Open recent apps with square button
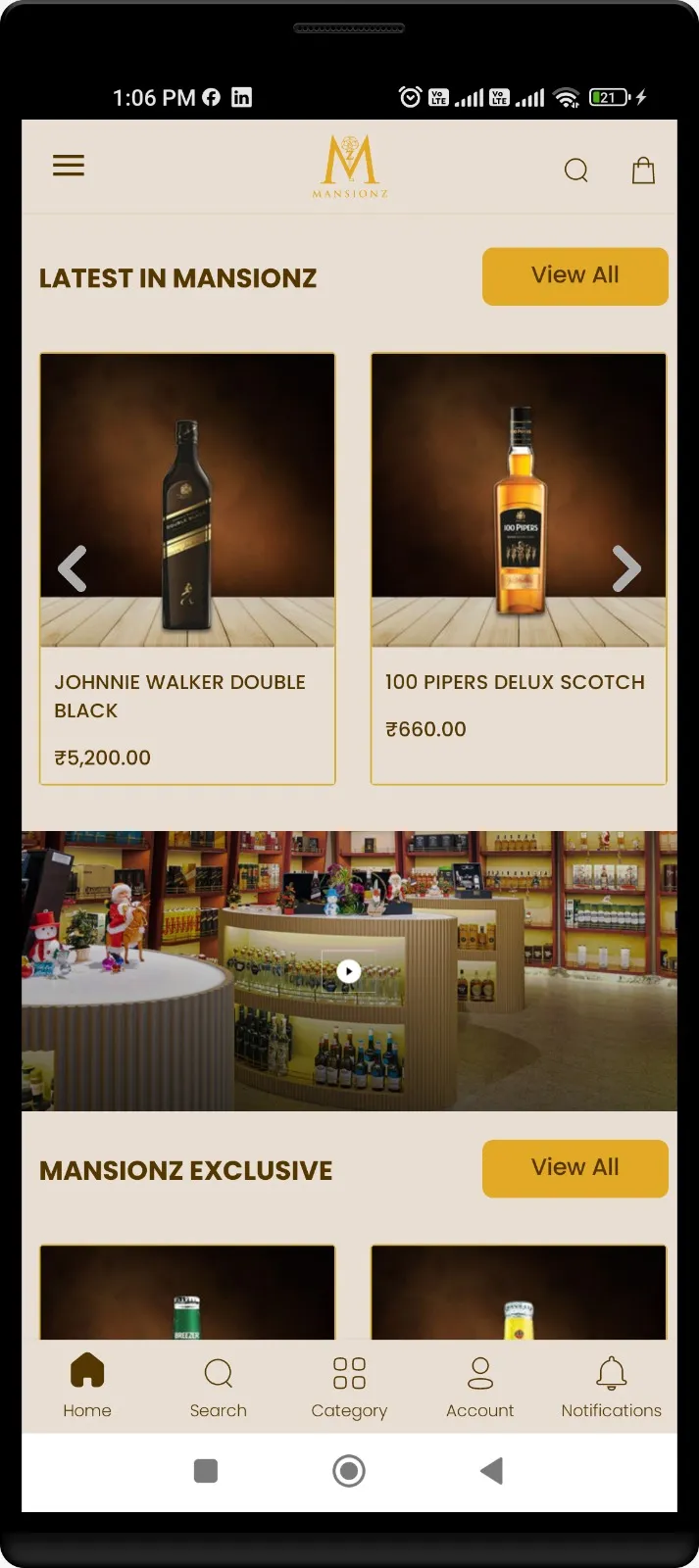The width and height of the screenshot is (699, 1568). pos(206,1470)
